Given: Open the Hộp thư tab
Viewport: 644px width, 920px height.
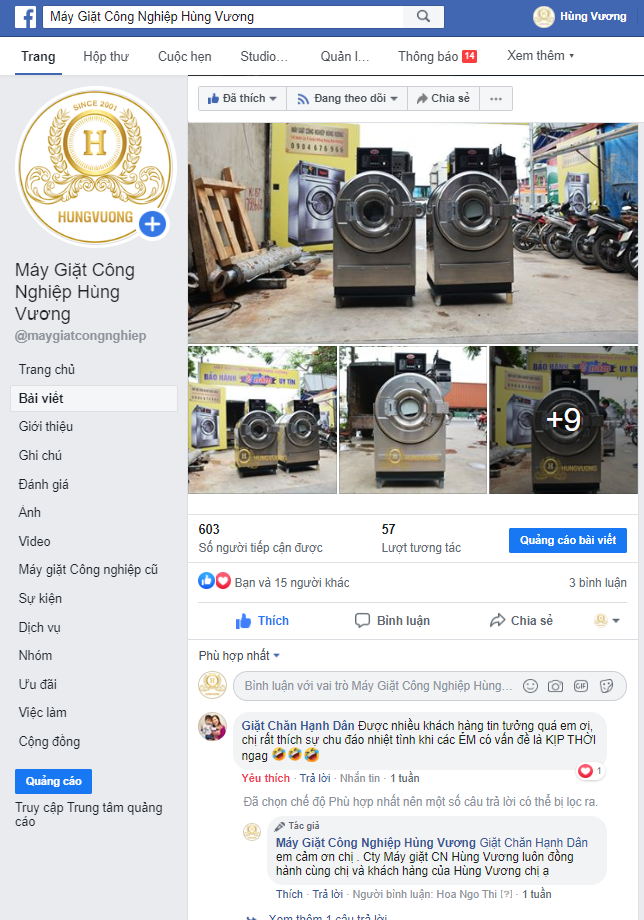Looking at the screenshot, I should tap(106, 56).
